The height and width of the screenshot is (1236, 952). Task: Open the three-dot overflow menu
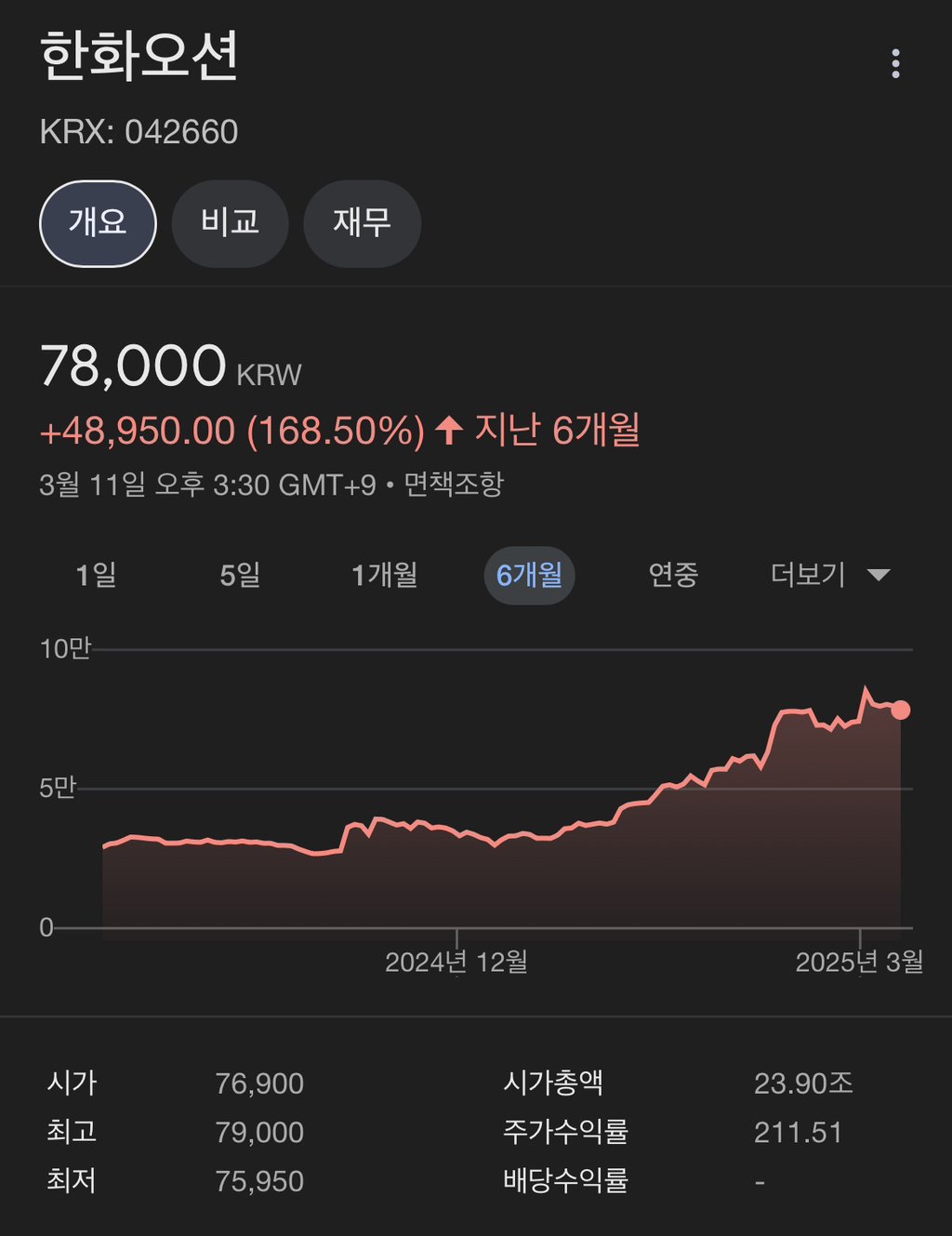coord(895,63)
